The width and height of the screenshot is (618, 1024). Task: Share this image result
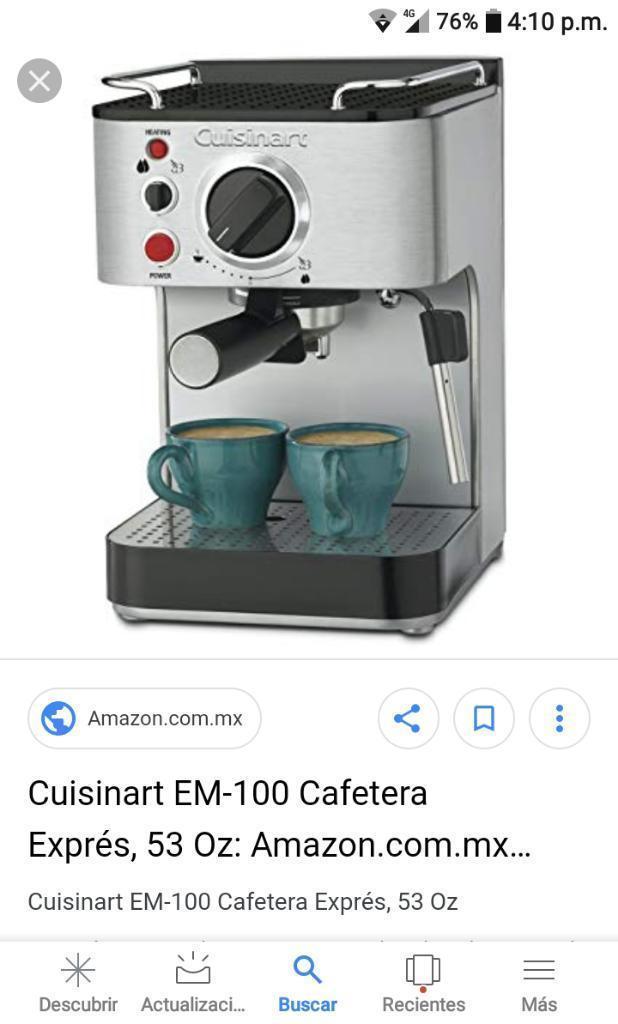[407, 718]
